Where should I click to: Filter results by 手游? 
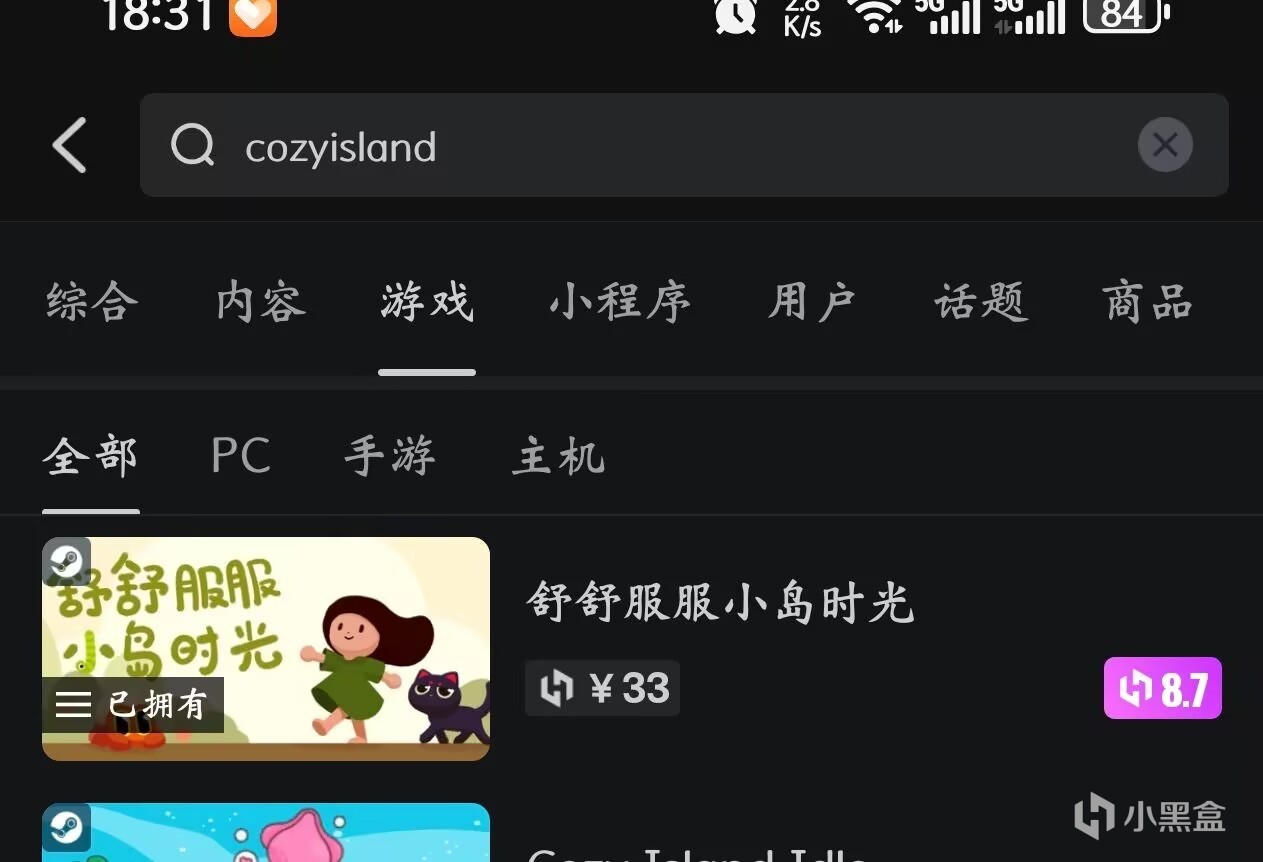(390, 457)
